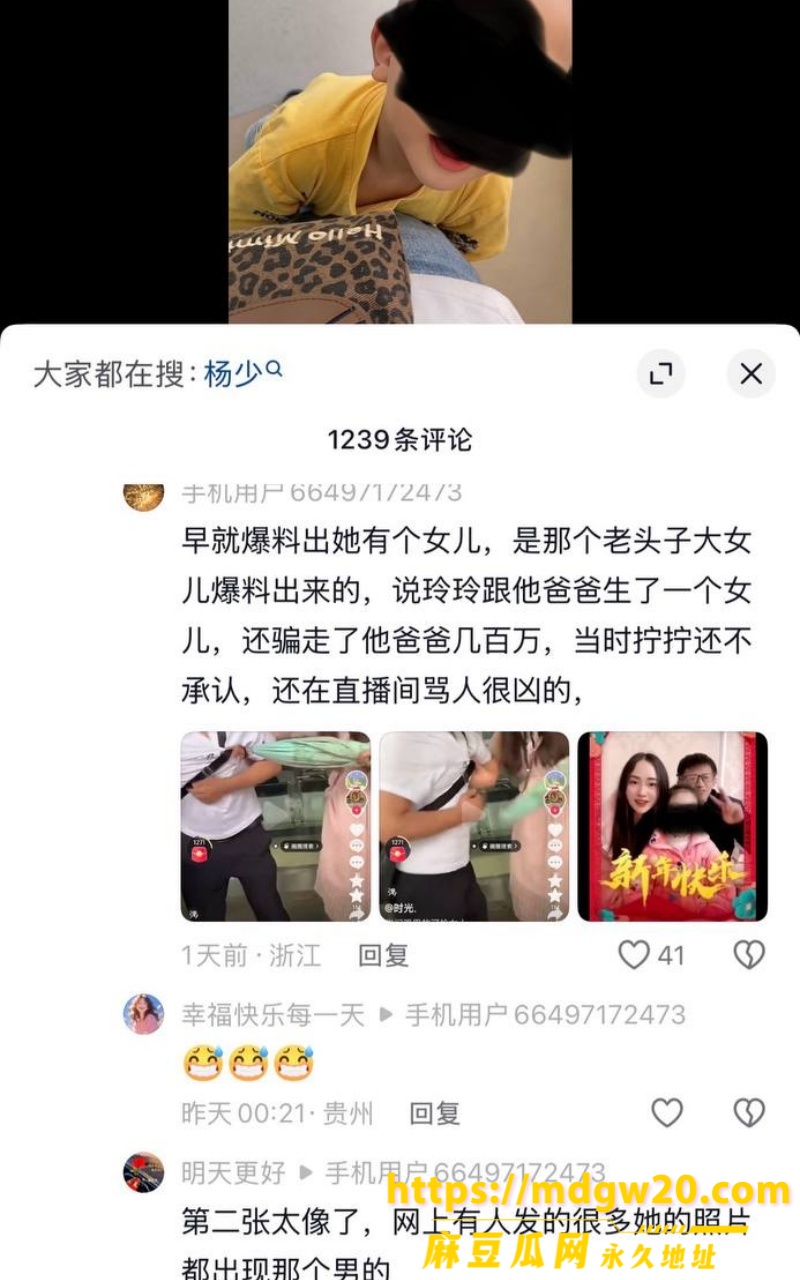Search the trending term 杨少
The width and height of the screenshot is (800, 1280).
point(243,374)
